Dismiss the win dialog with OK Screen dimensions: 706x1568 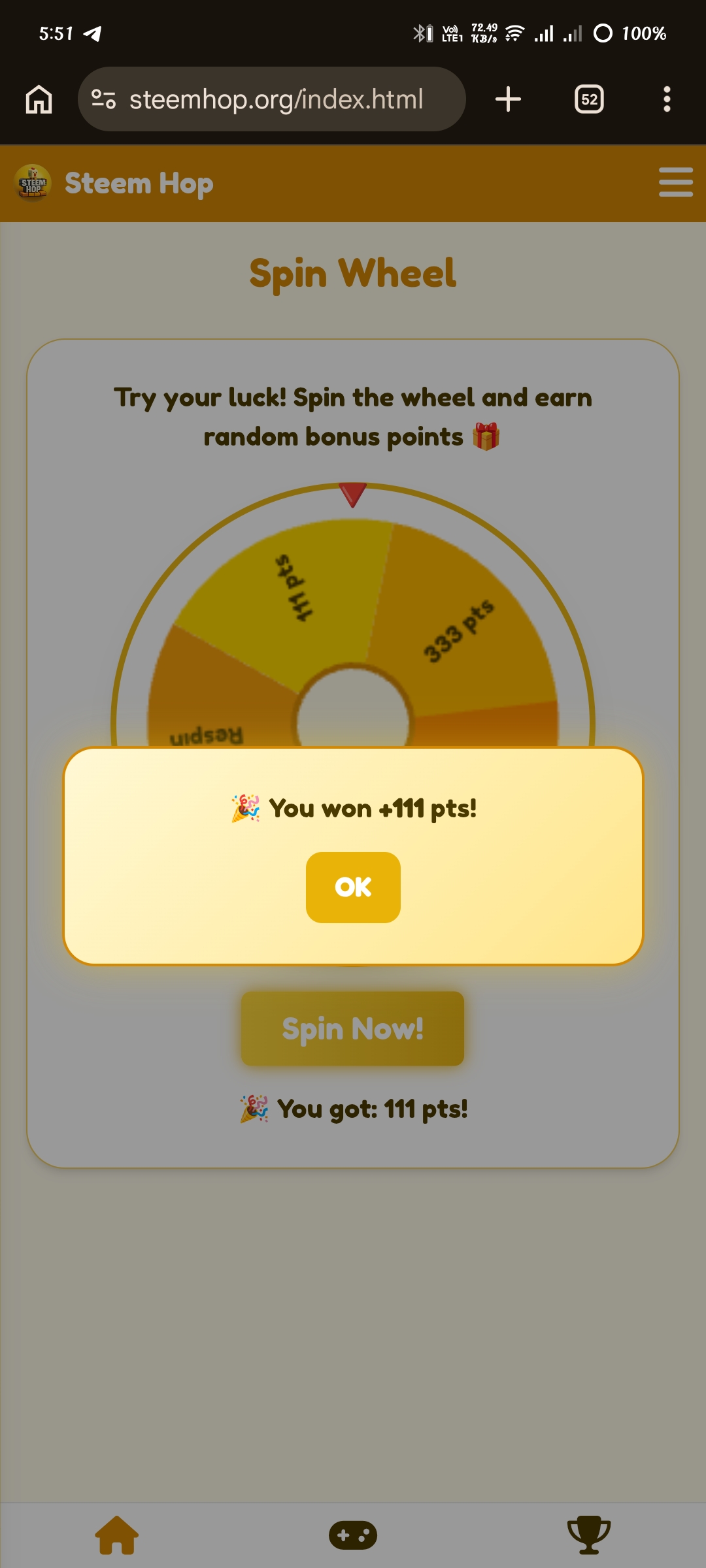coord(353,887)
